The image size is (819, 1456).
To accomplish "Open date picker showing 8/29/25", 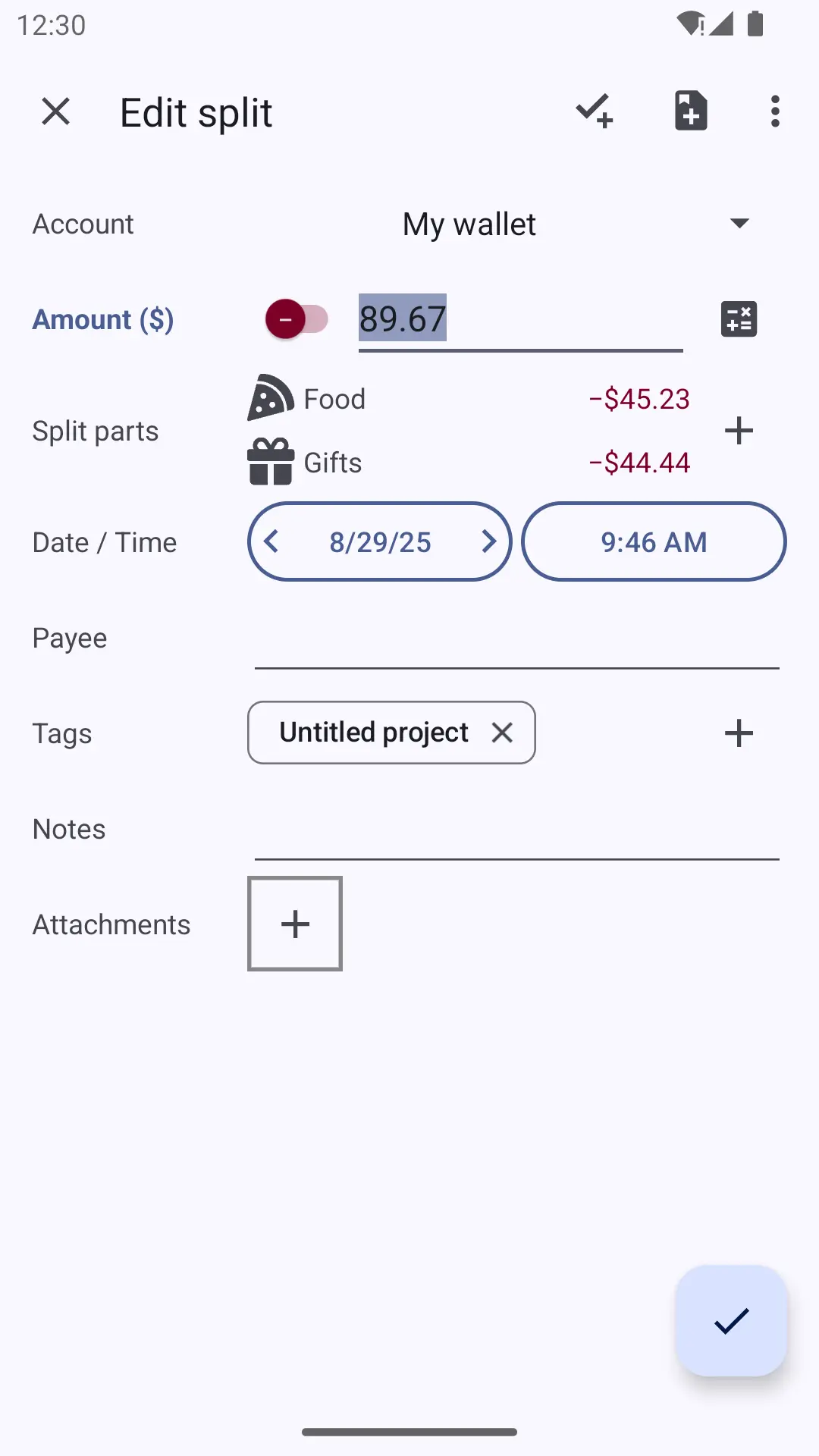I will click(x=380, y=542).
